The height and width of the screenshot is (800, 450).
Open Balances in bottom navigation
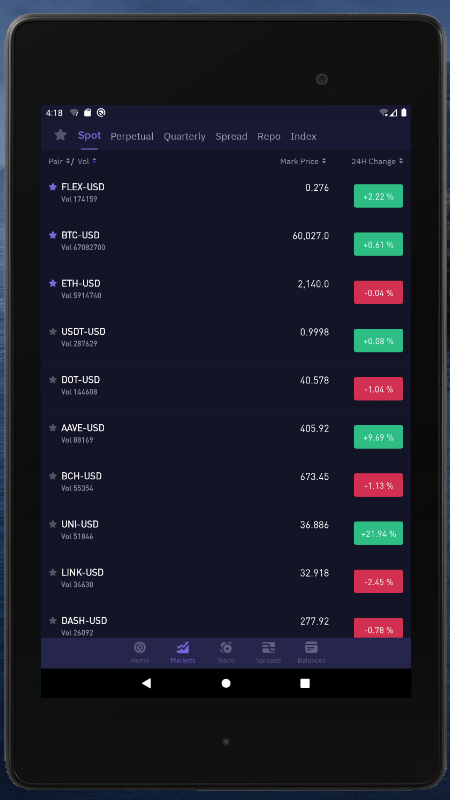point(311,653)
